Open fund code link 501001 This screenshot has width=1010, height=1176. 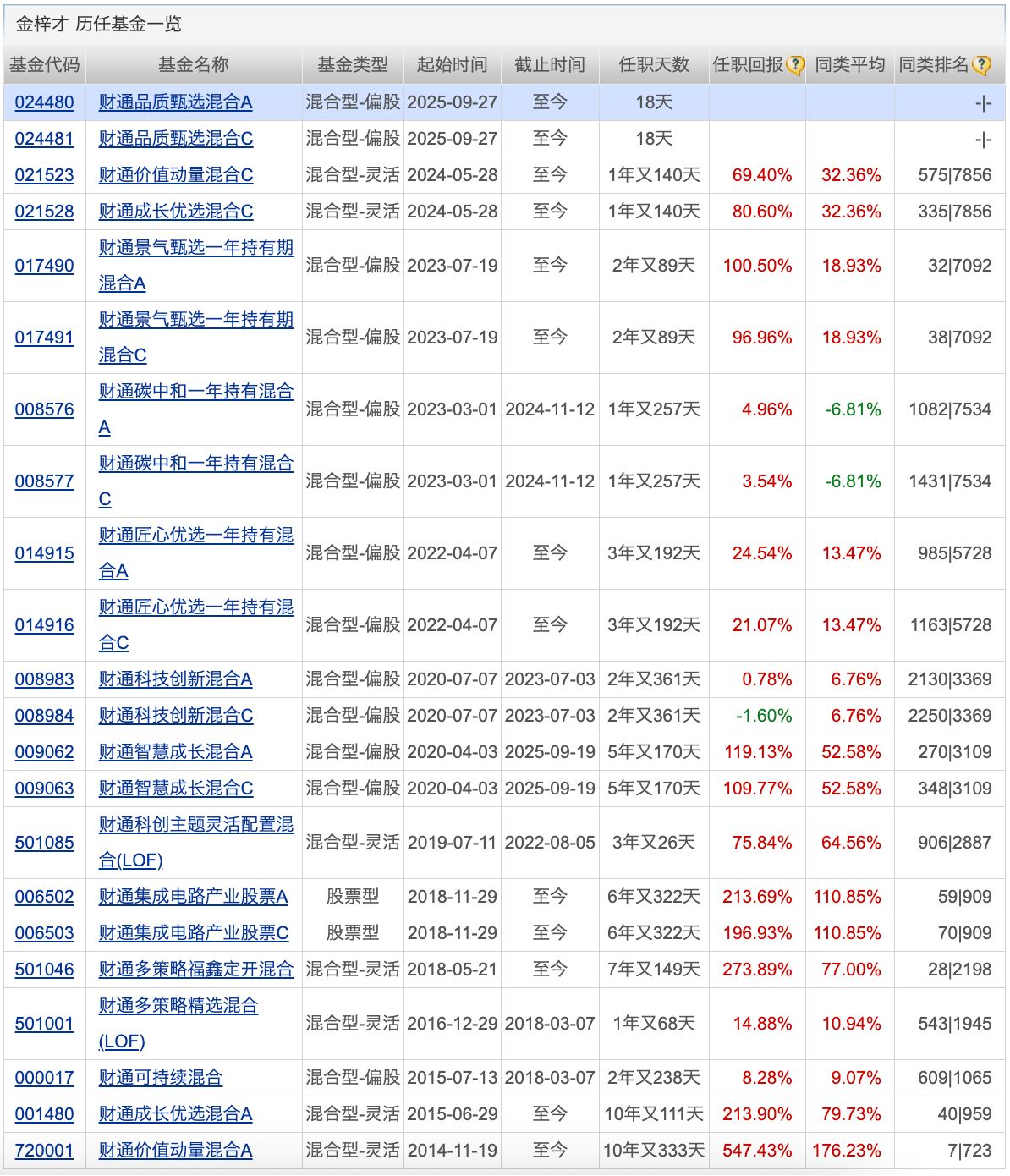coord(44,1024)
